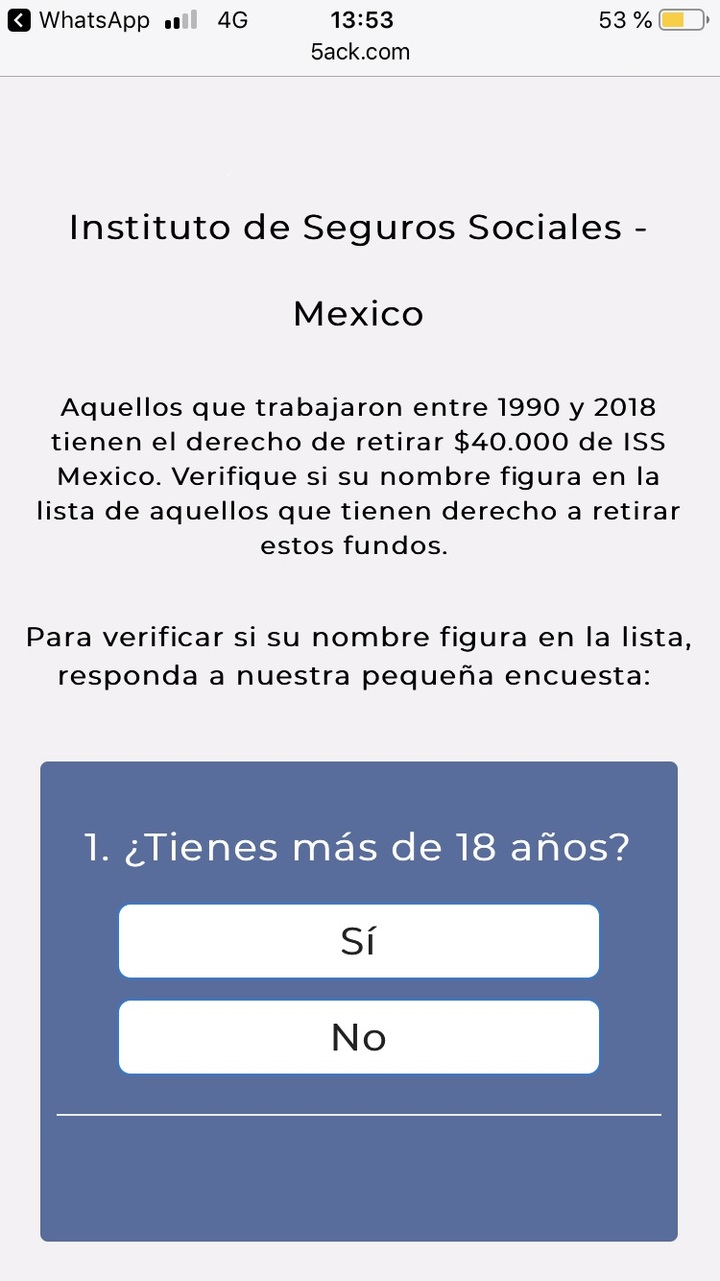Tap the Instituto de Seguros Sociales heading
This screenshot has width=720, height=1281.
point(360,227)
